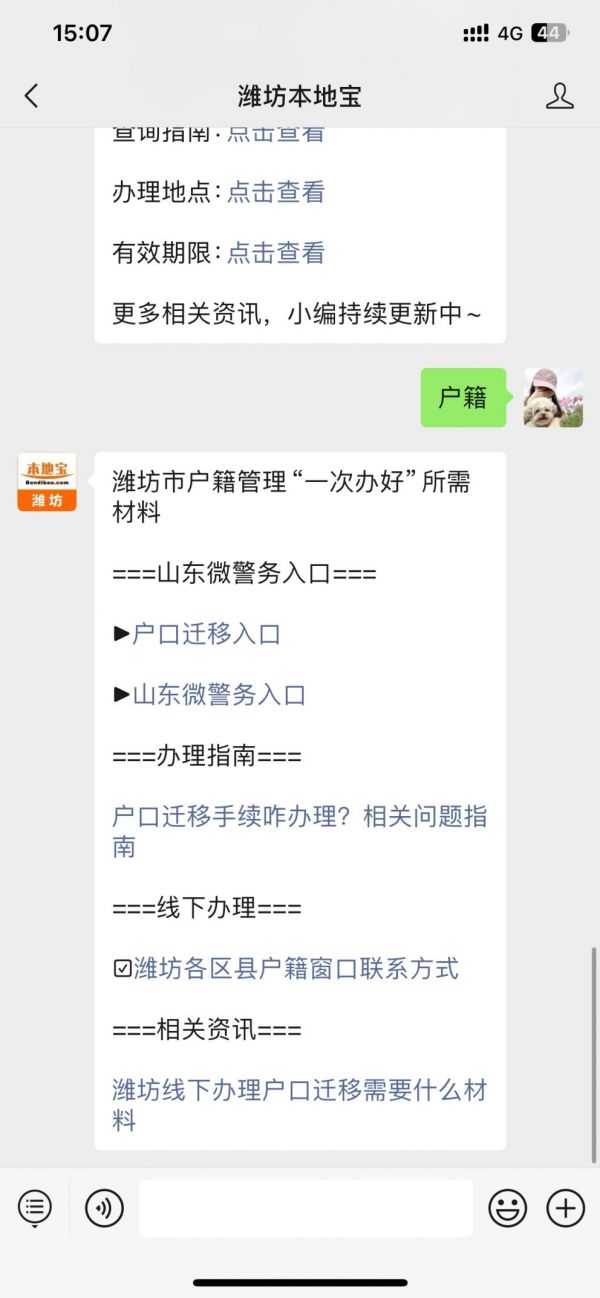Screen dimensions: 600x1298
Task: Open the 户口迁移入口 link
Action: point(206,634)
